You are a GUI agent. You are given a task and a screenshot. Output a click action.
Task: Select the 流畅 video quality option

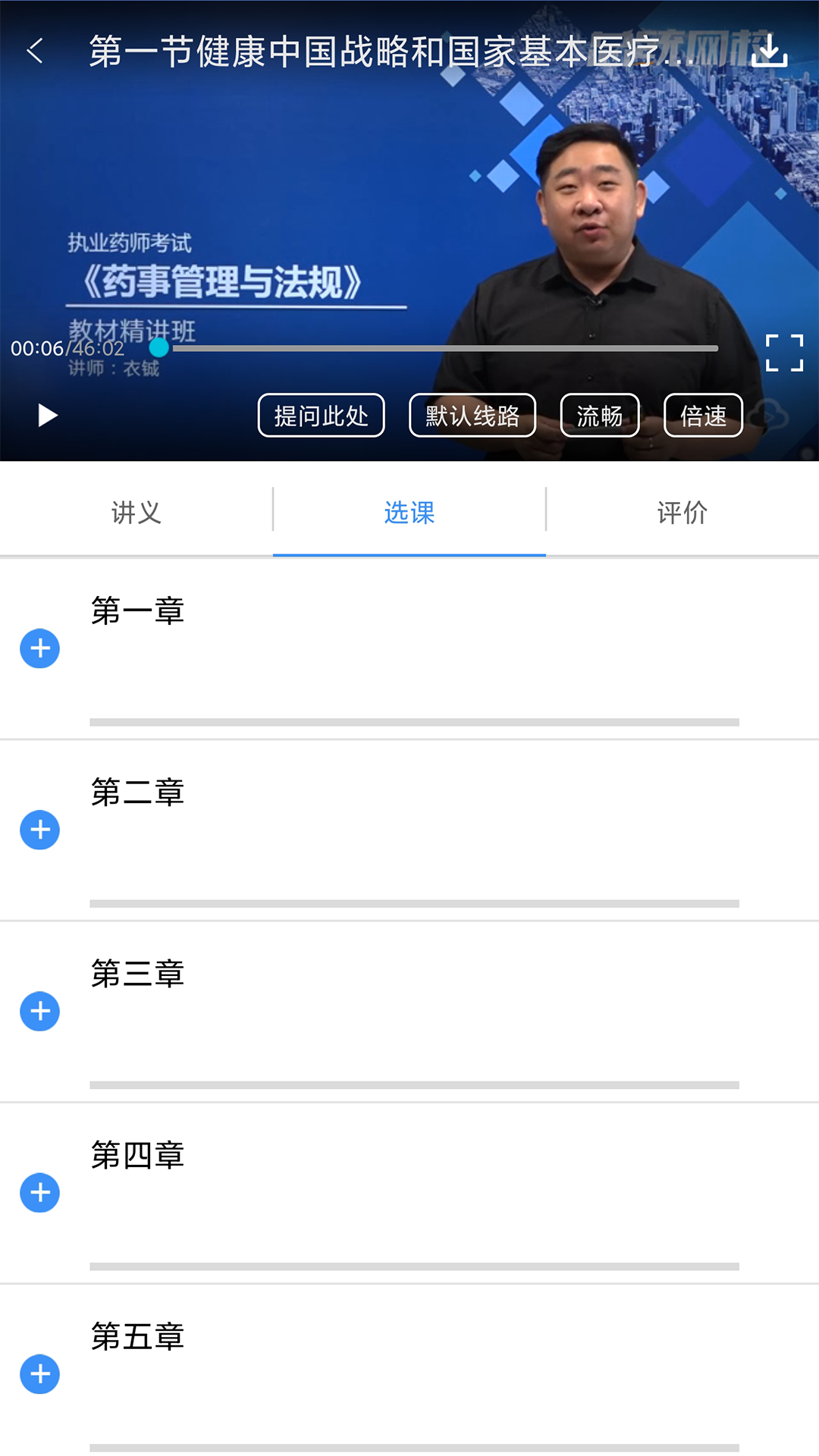(598, 415)
